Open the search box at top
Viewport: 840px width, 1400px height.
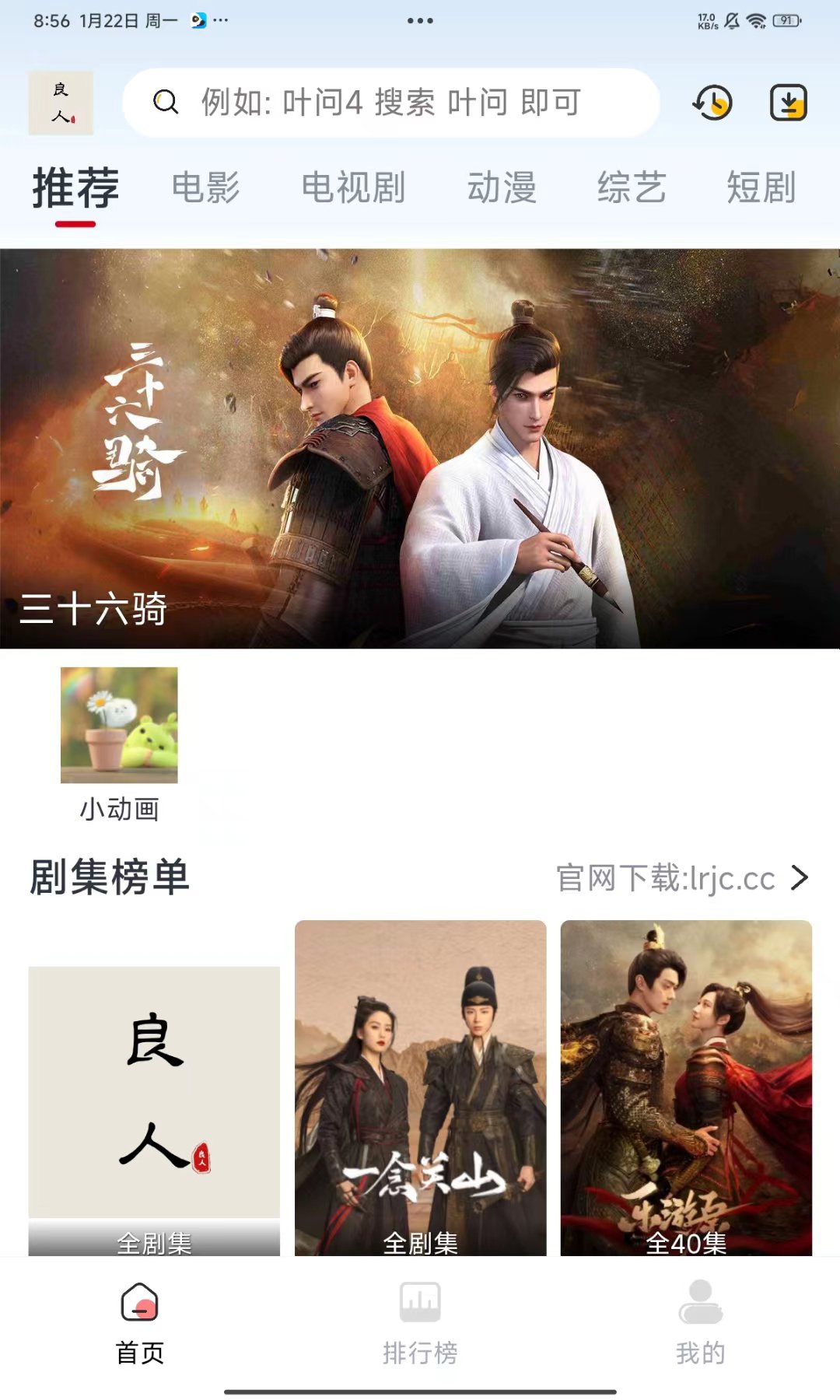(390, 103)
